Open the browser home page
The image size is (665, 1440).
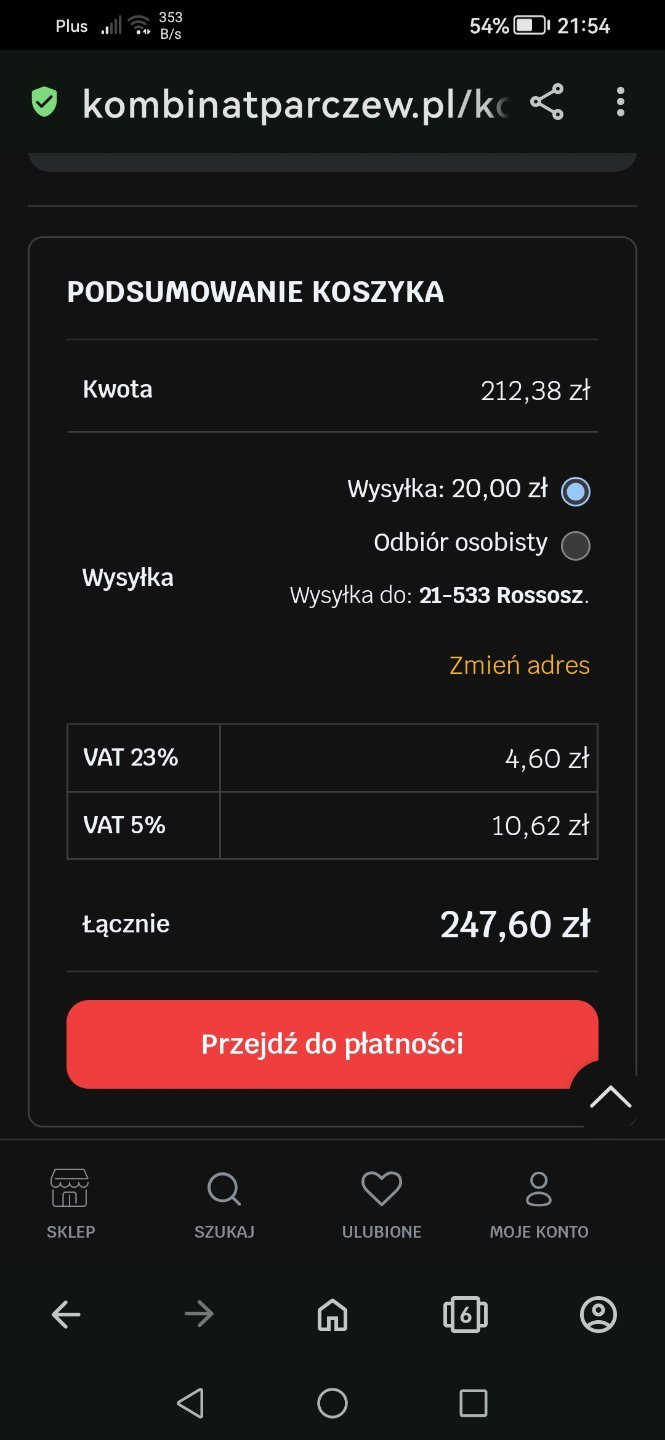pyautogui.click(x=332, y=1315)
